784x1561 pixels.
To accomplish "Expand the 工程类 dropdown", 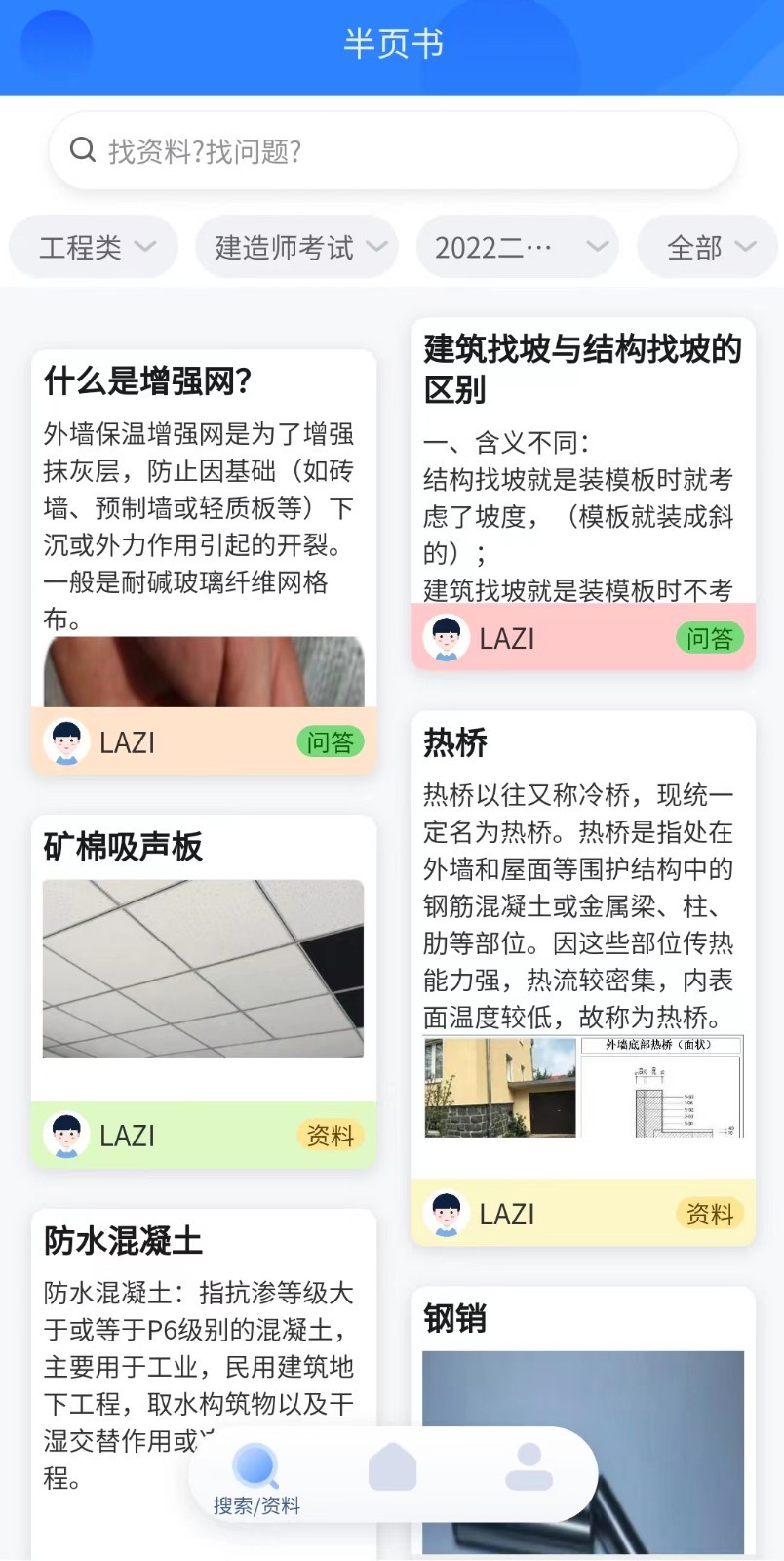I will (x=95, y=247).
